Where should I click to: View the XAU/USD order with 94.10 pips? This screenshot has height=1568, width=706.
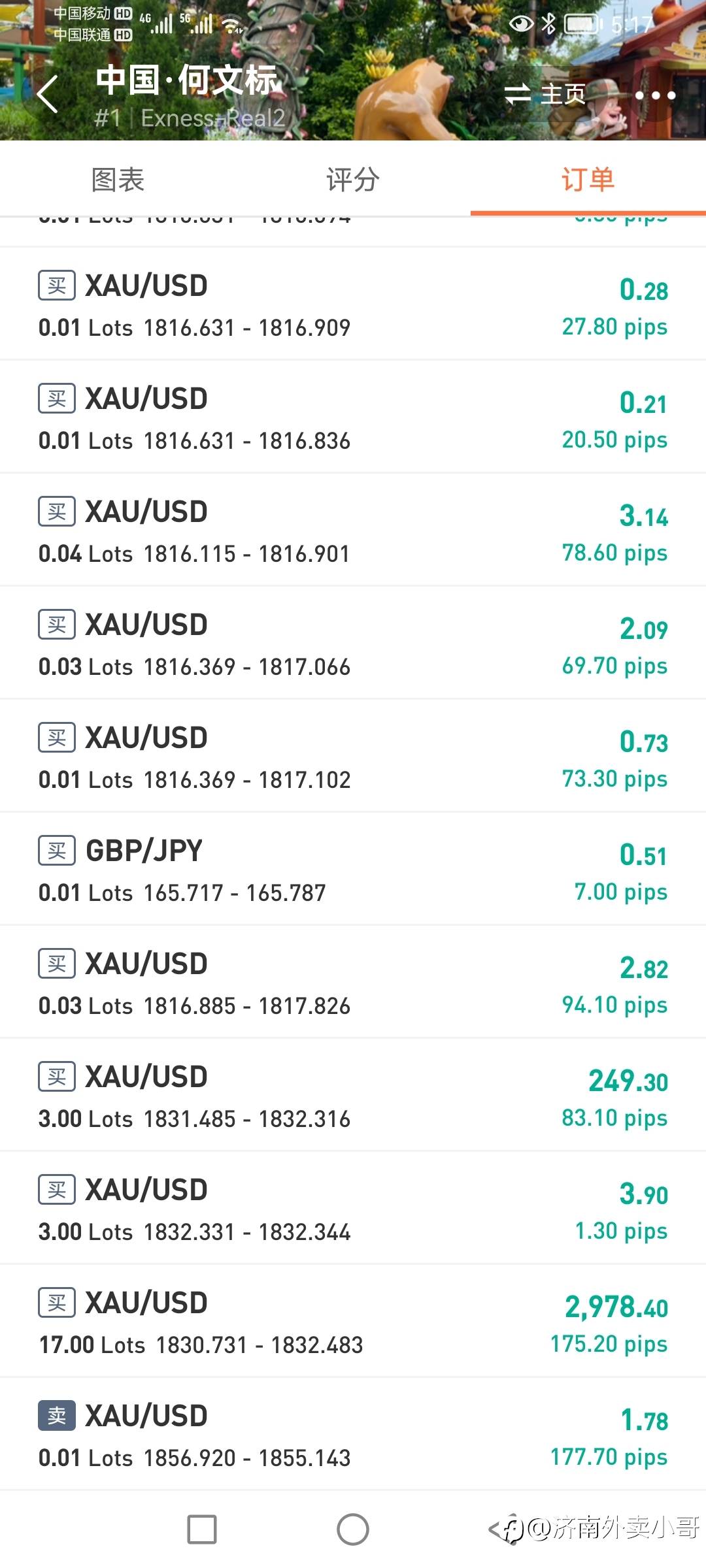pyautogui.click(x=353, y=983)
